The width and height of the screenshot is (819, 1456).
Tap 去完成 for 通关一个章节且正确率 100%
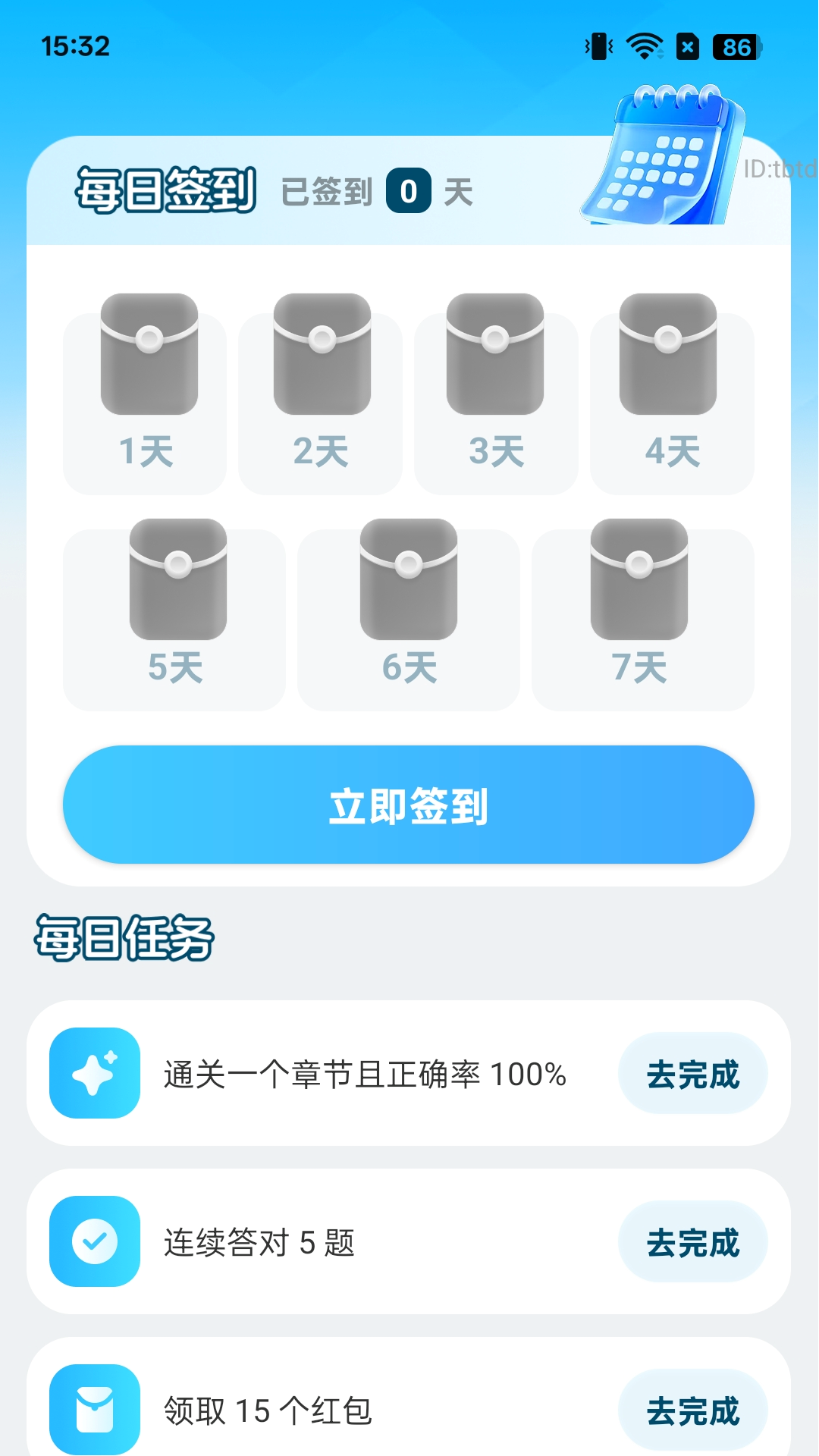[693, 1074]
